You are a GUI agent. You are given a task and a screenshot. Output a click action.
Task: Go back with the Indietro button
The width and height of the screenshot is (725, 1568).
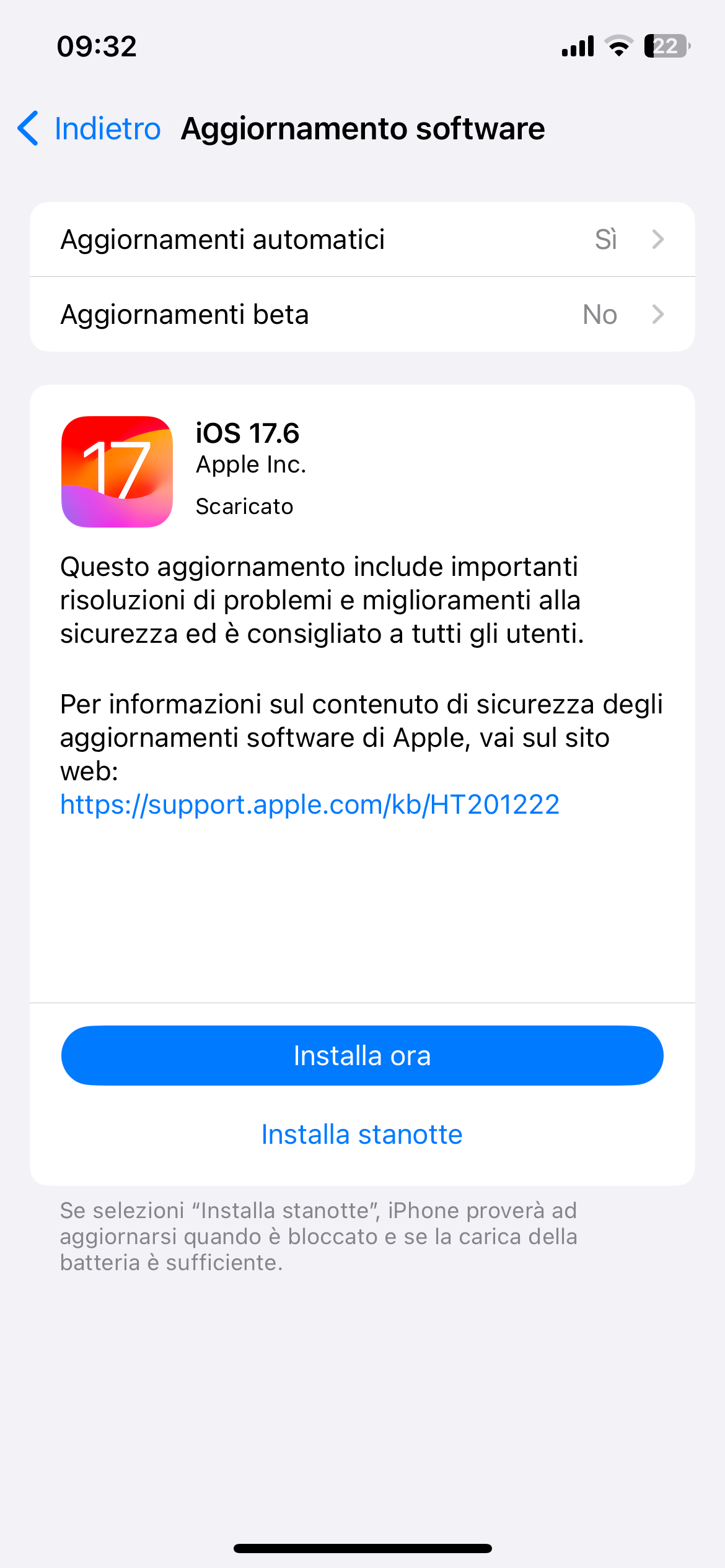coord(90,129)
